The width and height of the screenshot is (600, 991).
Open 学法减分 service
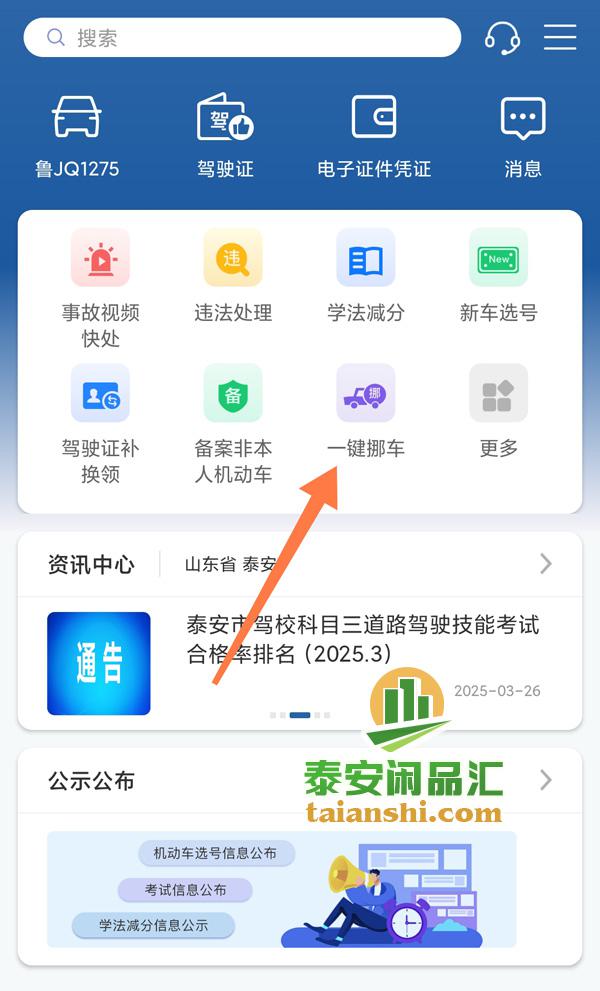coord(366,274)
